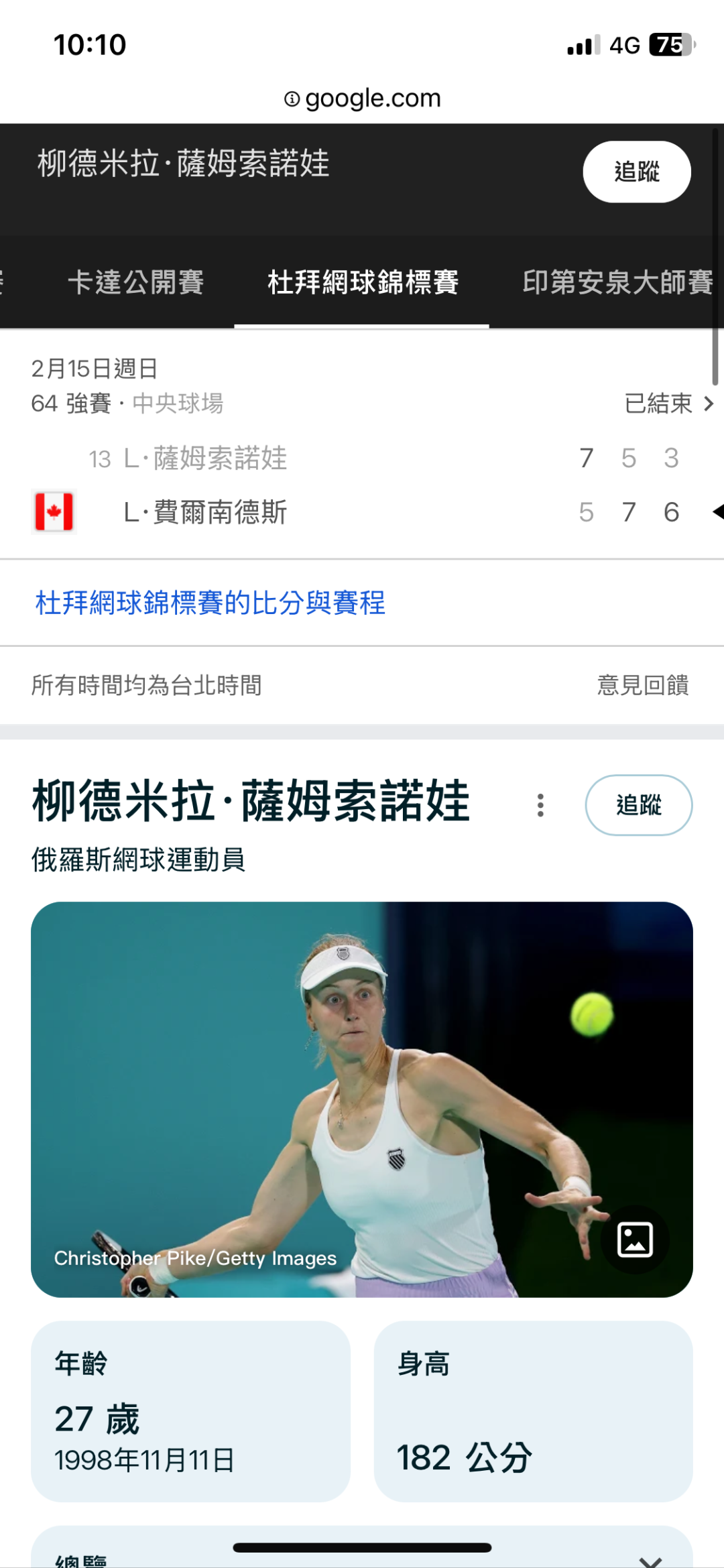Switch to the 卡達公開賽 tab

click(x=136, y=282)
